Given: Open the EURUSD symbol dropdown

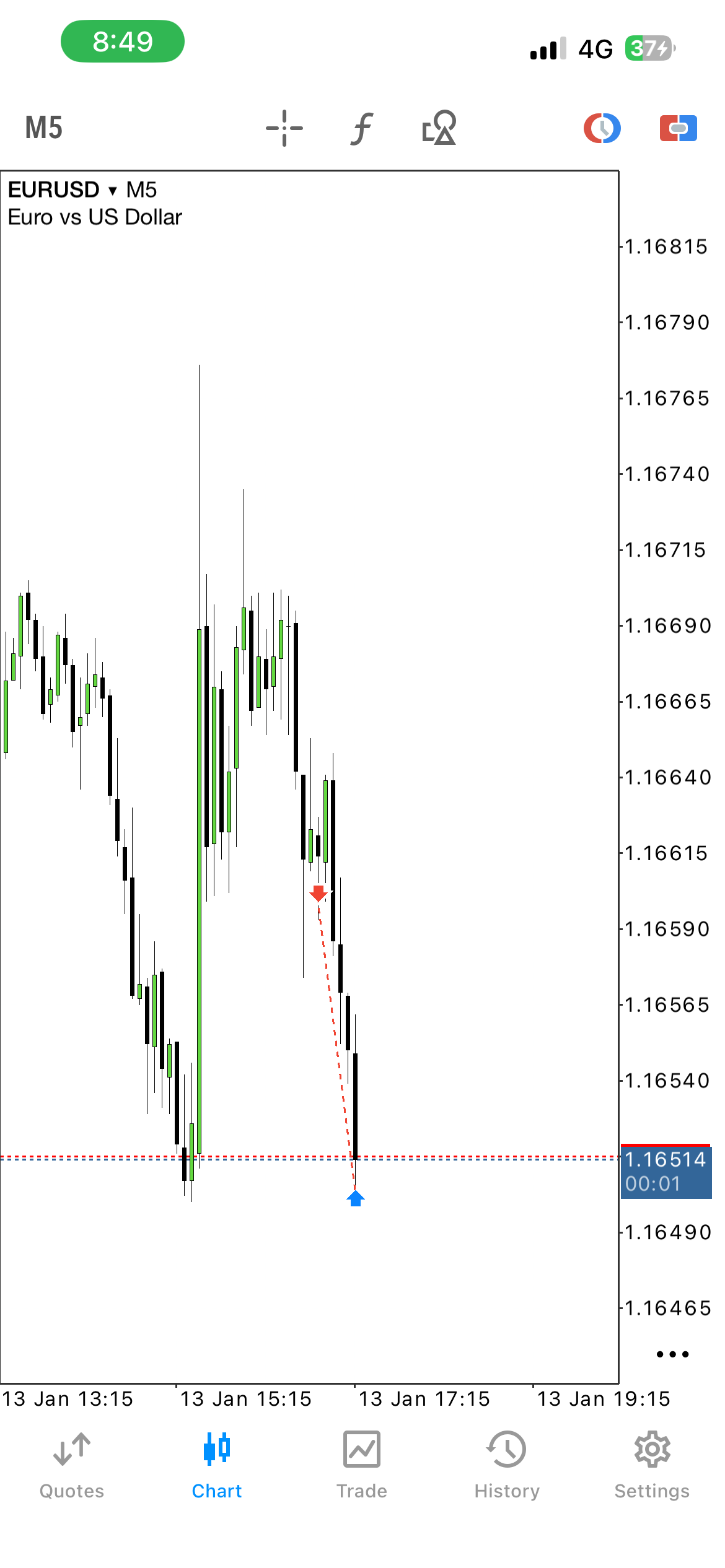Looking at the screenshot, I should [63, 189].
